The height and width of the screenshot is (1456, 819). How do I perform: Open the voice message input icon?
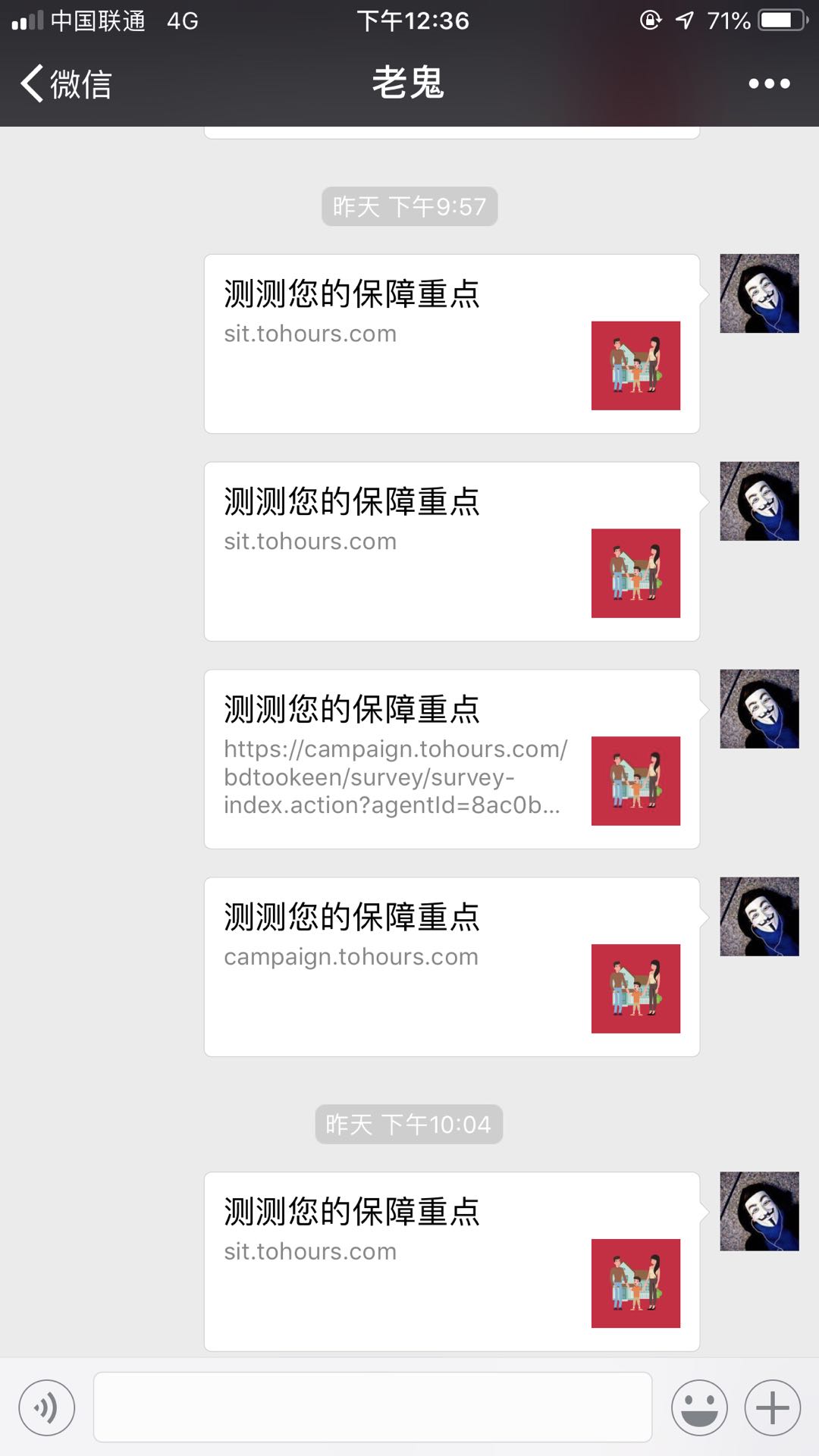[47, 1407]
